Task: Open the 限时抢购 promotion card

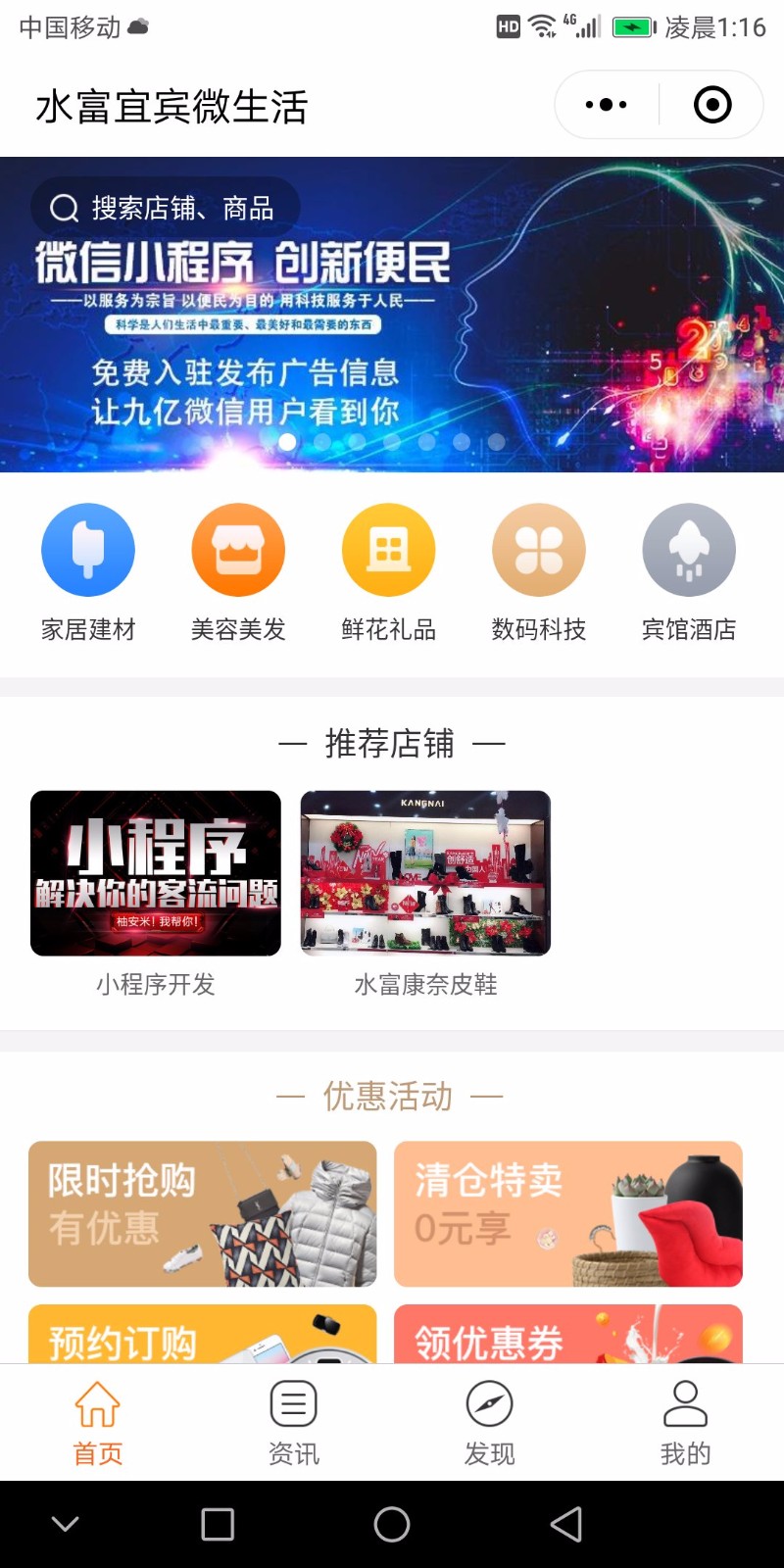Action: coord(203,1213)
